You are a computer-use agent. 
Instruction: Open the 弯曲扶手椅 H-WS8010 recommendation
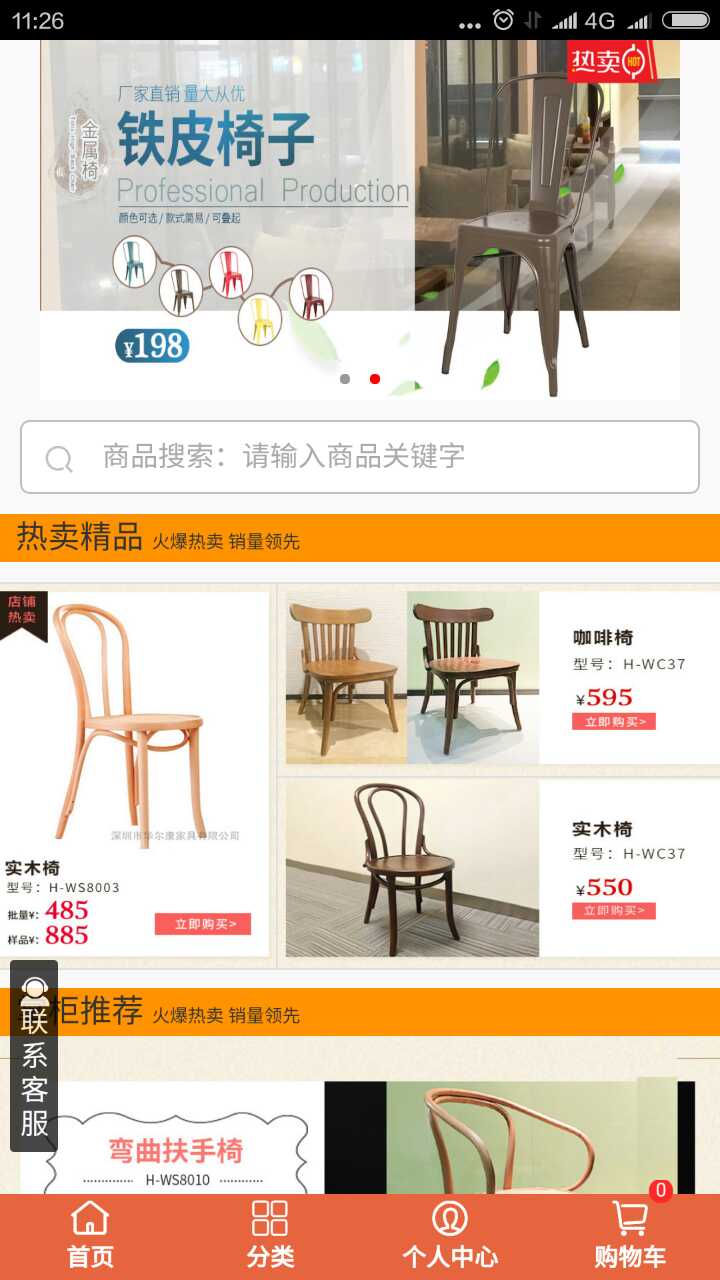[x=360, y=1140]
